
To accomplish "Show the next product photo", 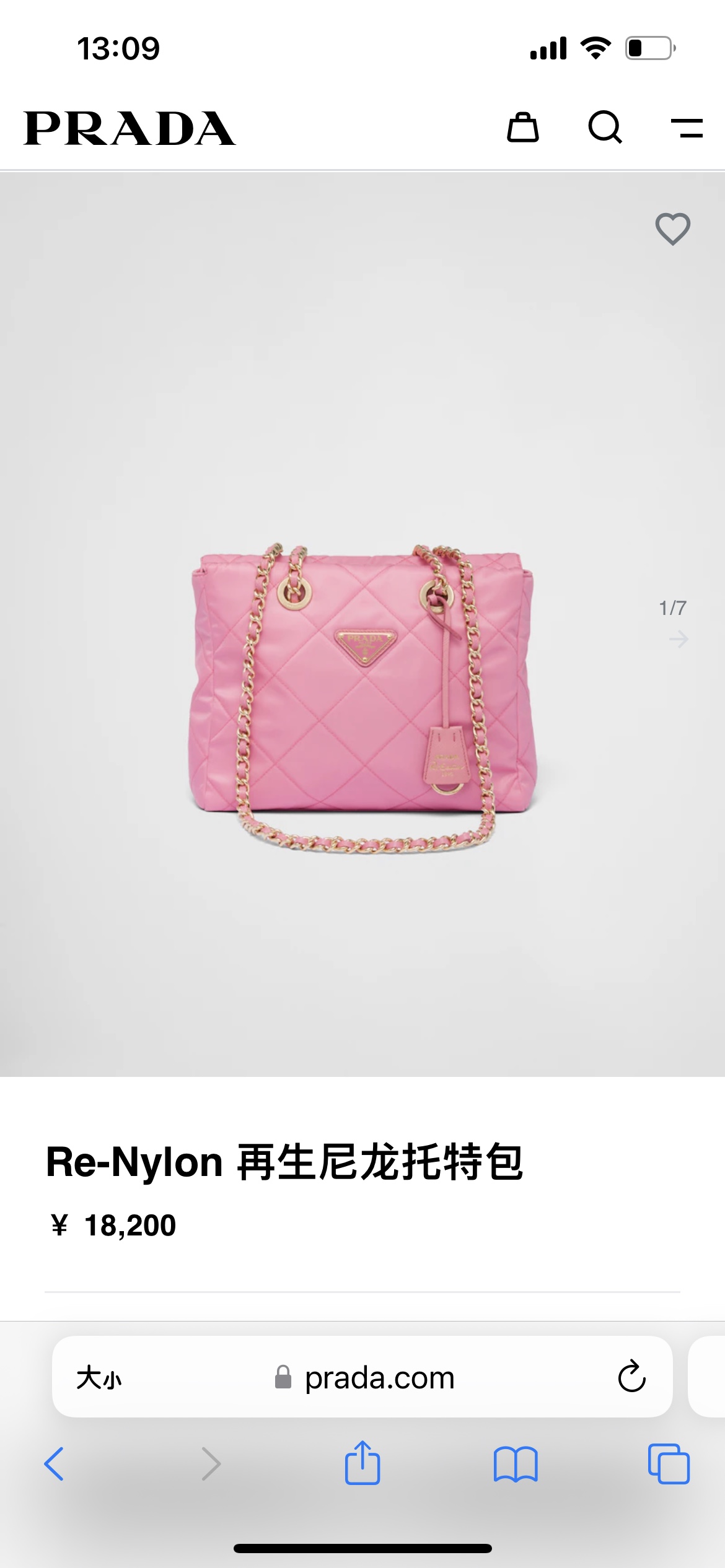I will [x=679, y=639].
